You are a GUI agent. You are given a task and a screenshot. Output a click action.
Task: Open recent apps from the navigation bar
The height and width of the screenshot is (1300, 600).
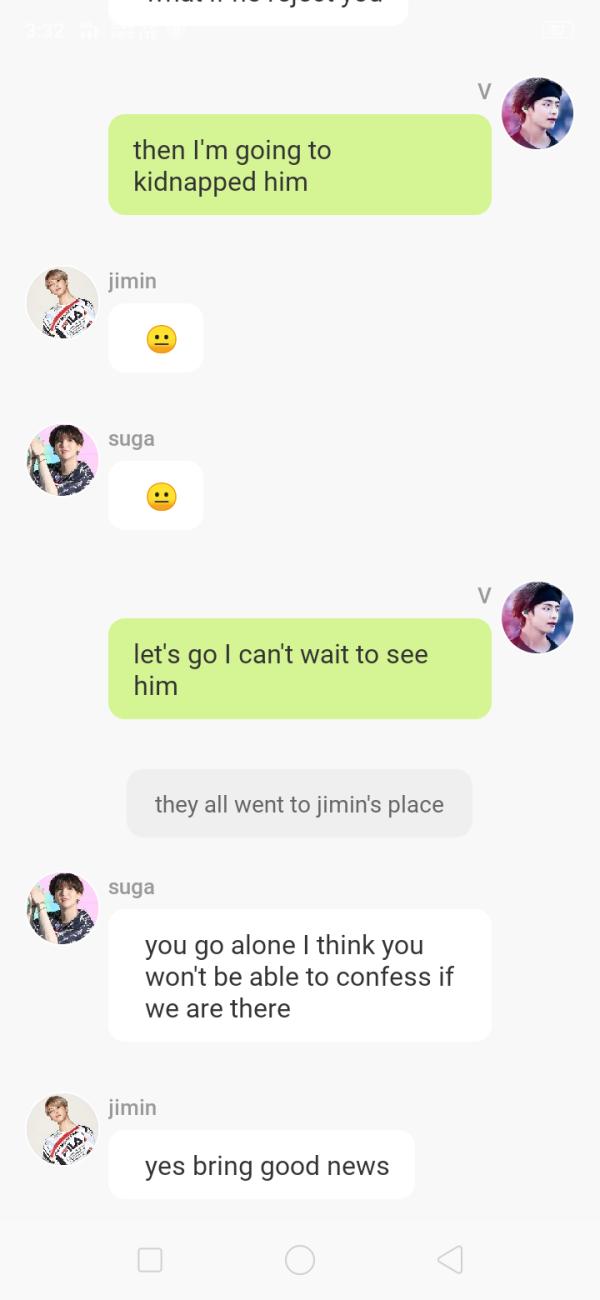coord(150,1259)
